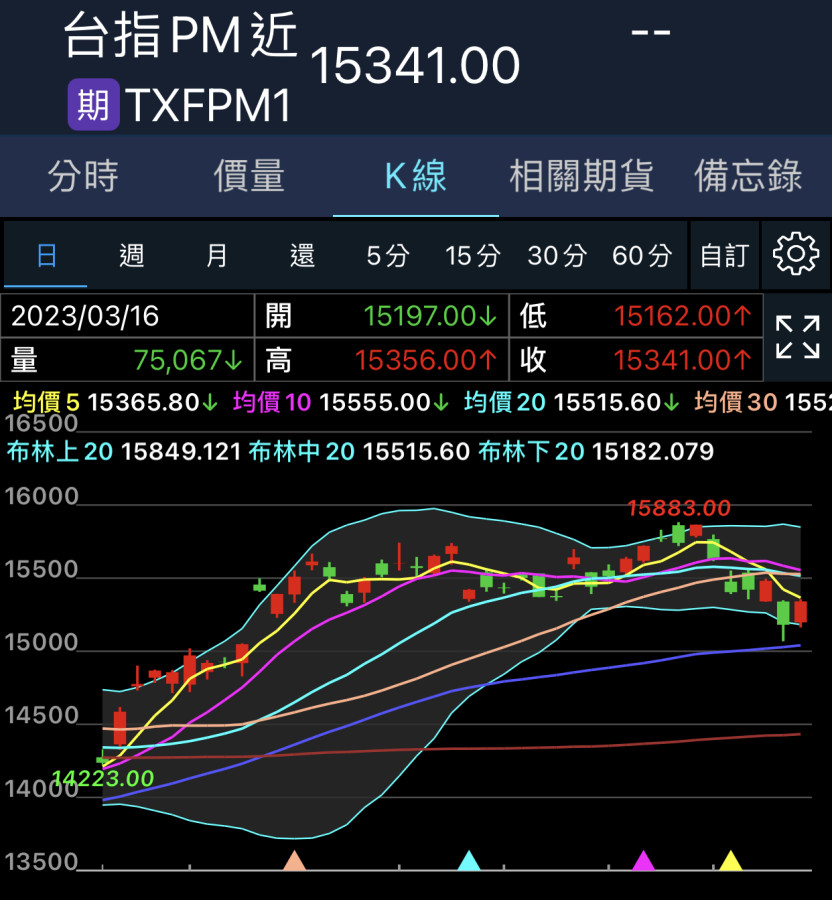Switch to the 分時 tab
The height and width of the screenshot is (900, 832).
pyautogui.click(x=83, y=176)
